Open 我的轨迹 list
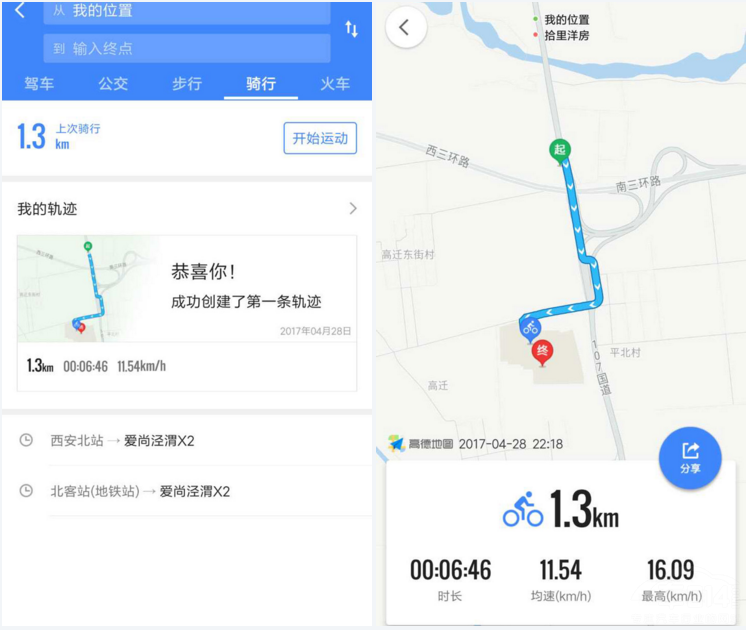Screen dimensions: 746x630 (x=187, y=209)
